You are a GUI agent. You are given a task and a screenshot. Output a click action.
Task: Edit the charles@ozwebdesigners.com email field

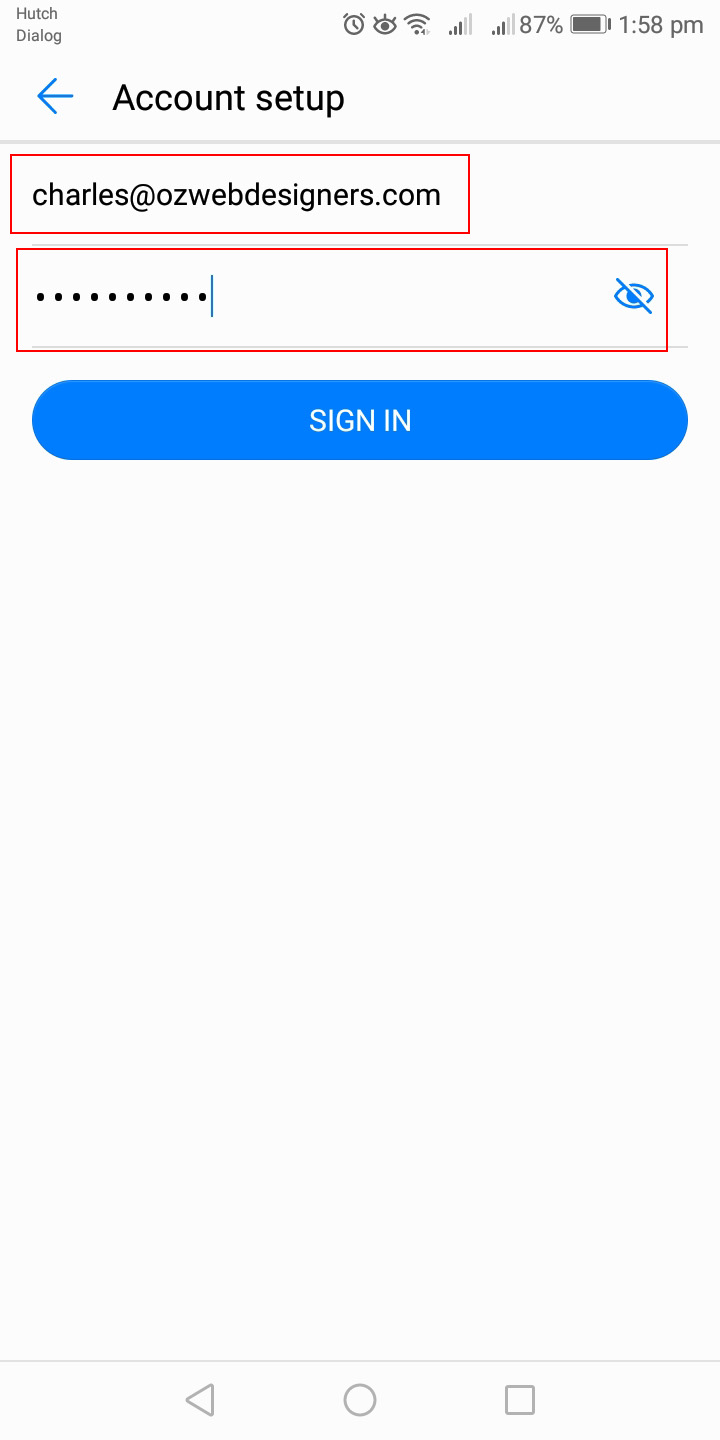237,195
